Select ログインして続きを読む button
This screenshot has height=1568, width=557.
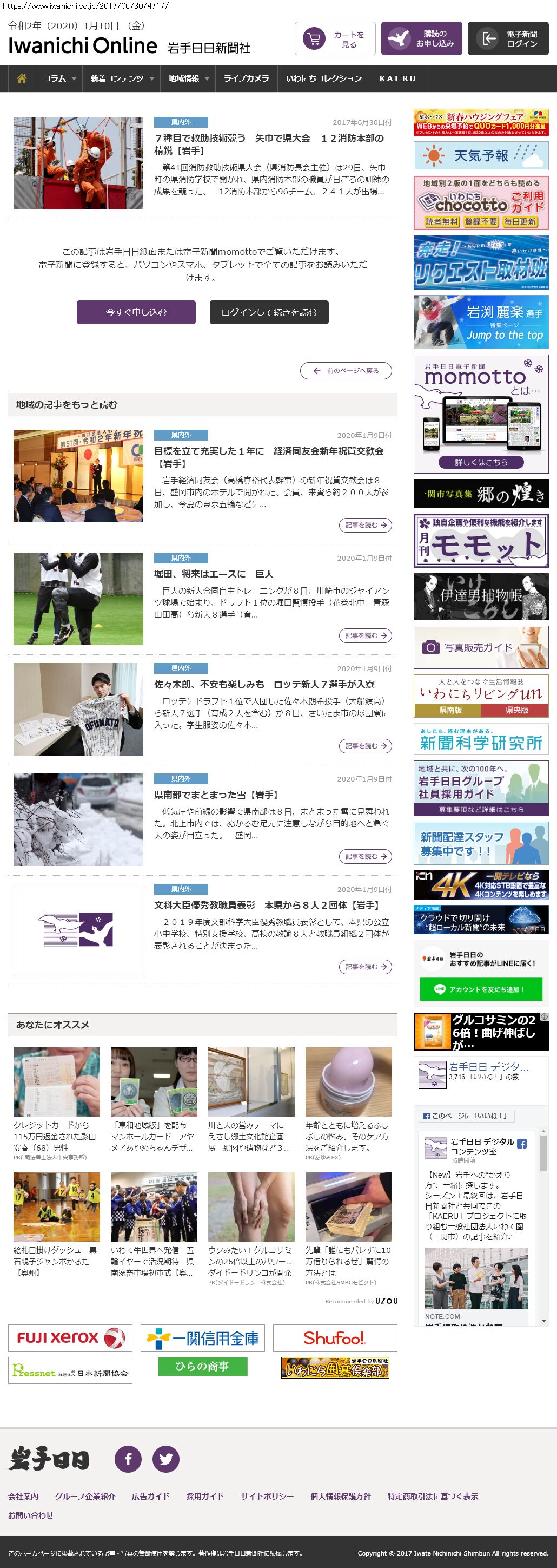point(269,312)
